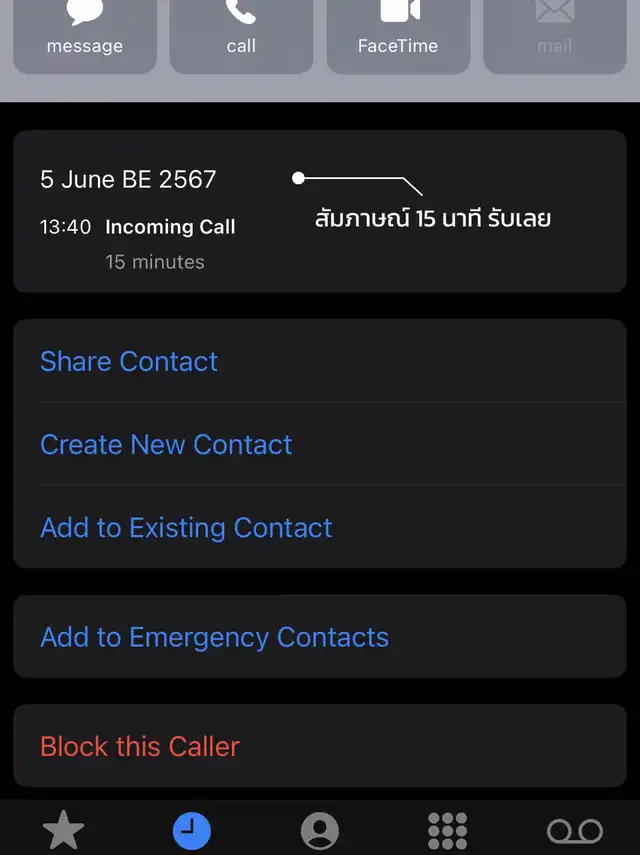The image size is (640, 855).
Task: Call this number back
Action: tap(241, 30)
